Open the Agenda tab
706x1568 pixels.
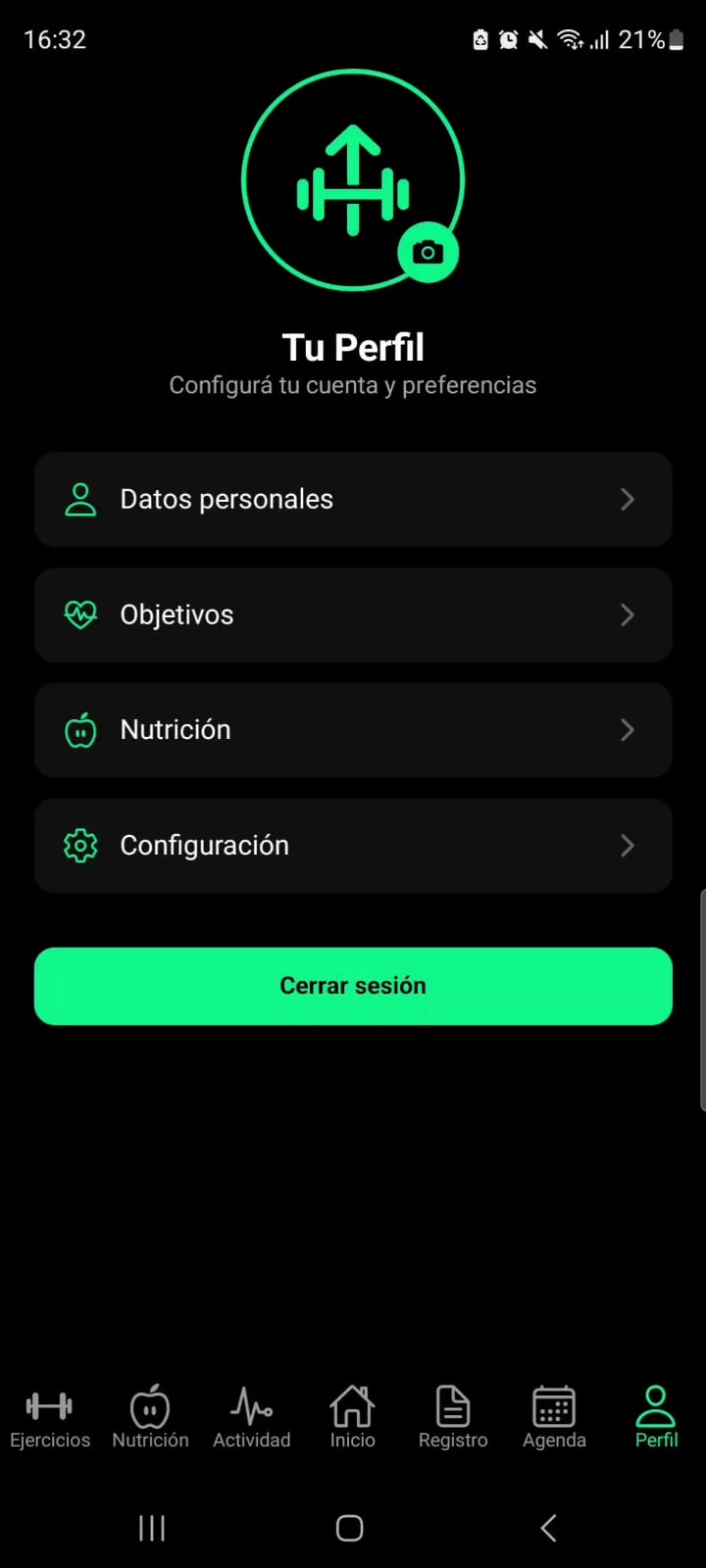[554, 1417]
